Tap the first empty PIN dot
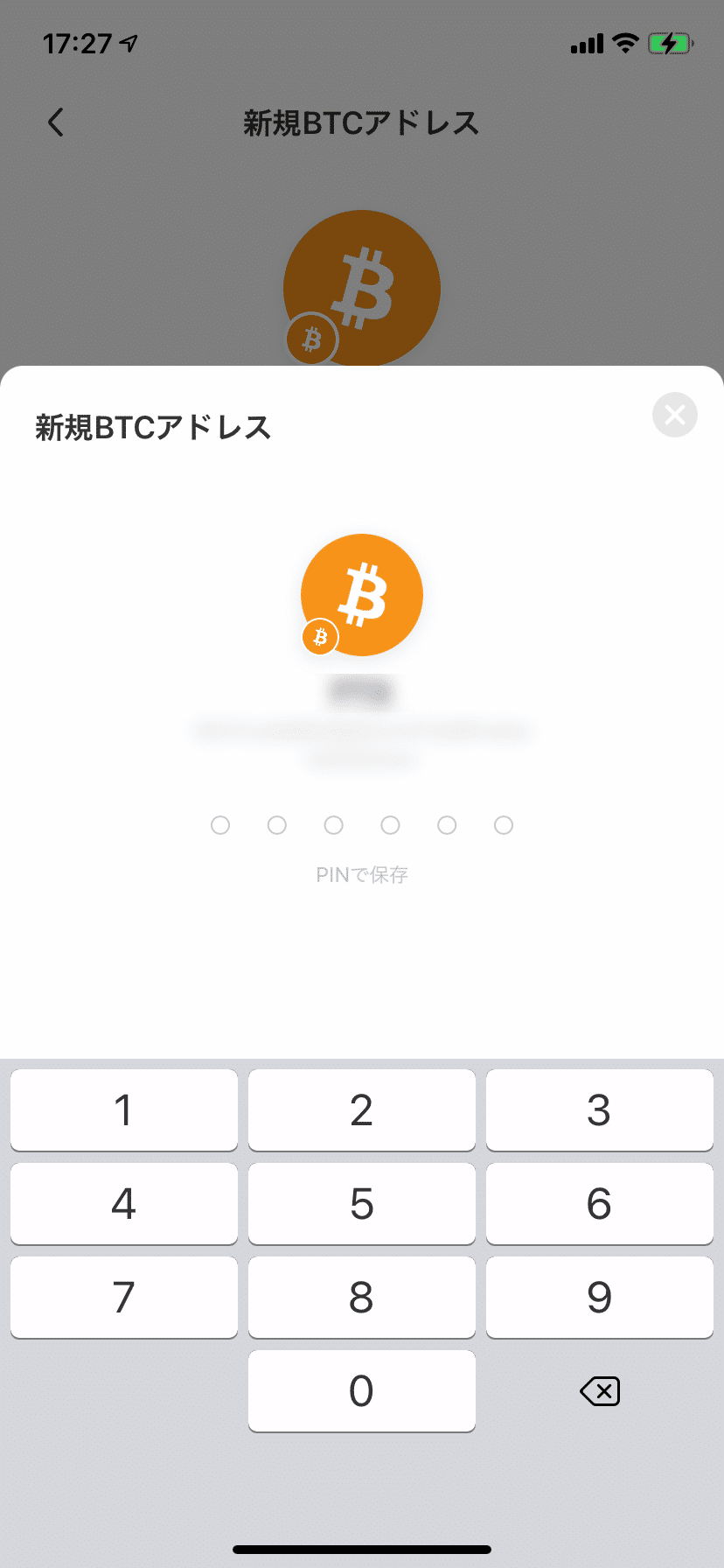Image resolution: width=724 pixels, height=1568 pixels. click(x=220, y=825)
